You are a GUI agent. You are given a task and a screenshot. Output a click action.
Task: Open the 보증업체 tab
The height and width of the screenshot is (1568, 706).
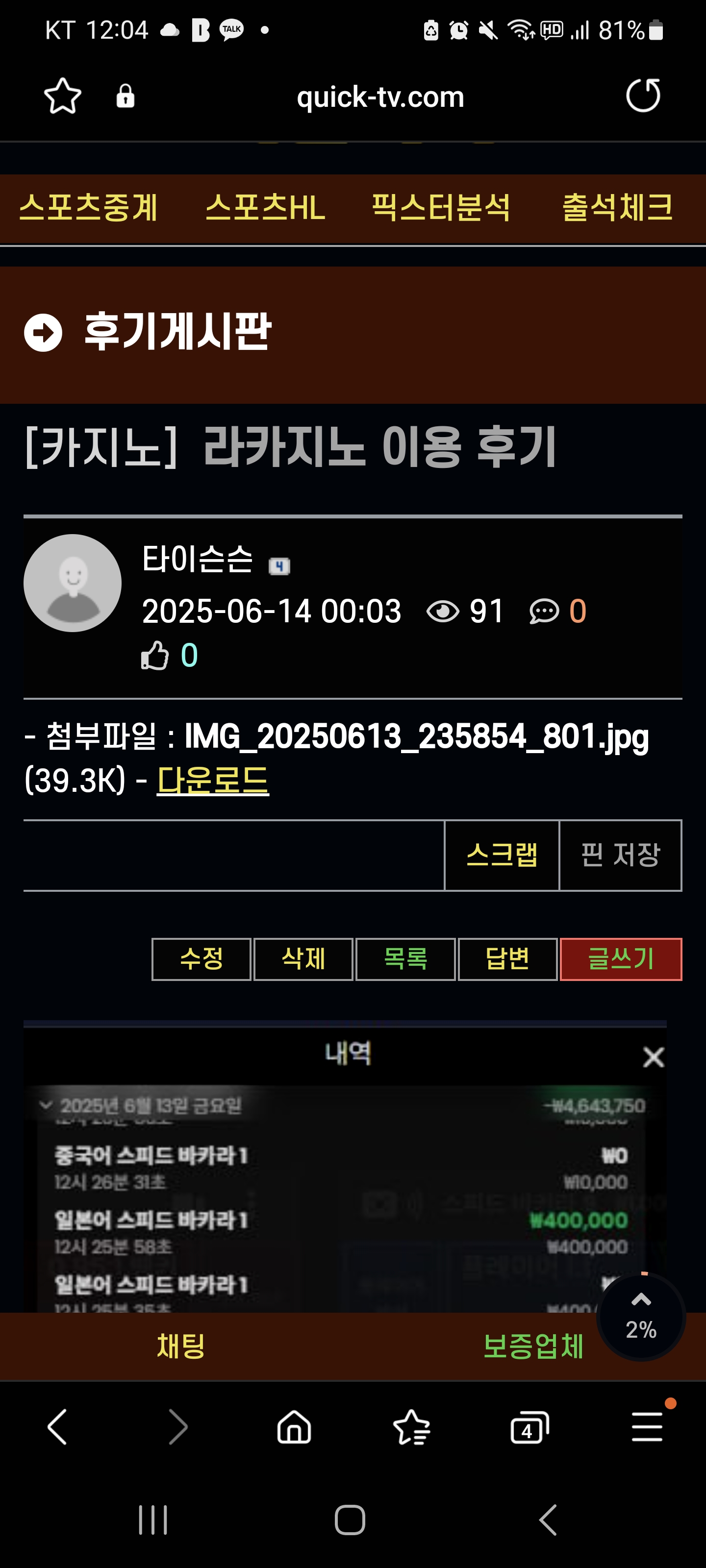533,1345
